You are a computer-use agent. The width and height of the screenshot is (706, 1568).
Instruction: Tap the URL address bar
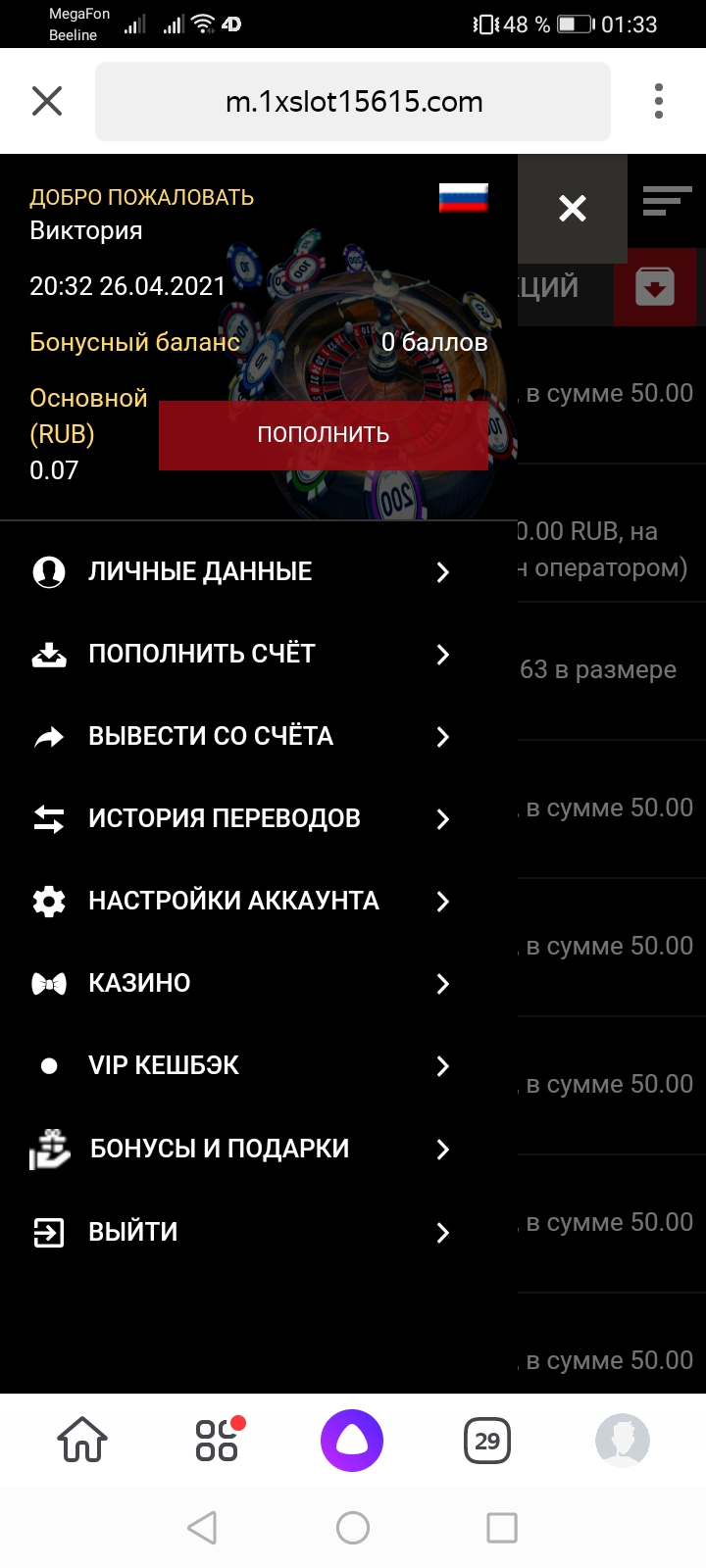[353, 102]
